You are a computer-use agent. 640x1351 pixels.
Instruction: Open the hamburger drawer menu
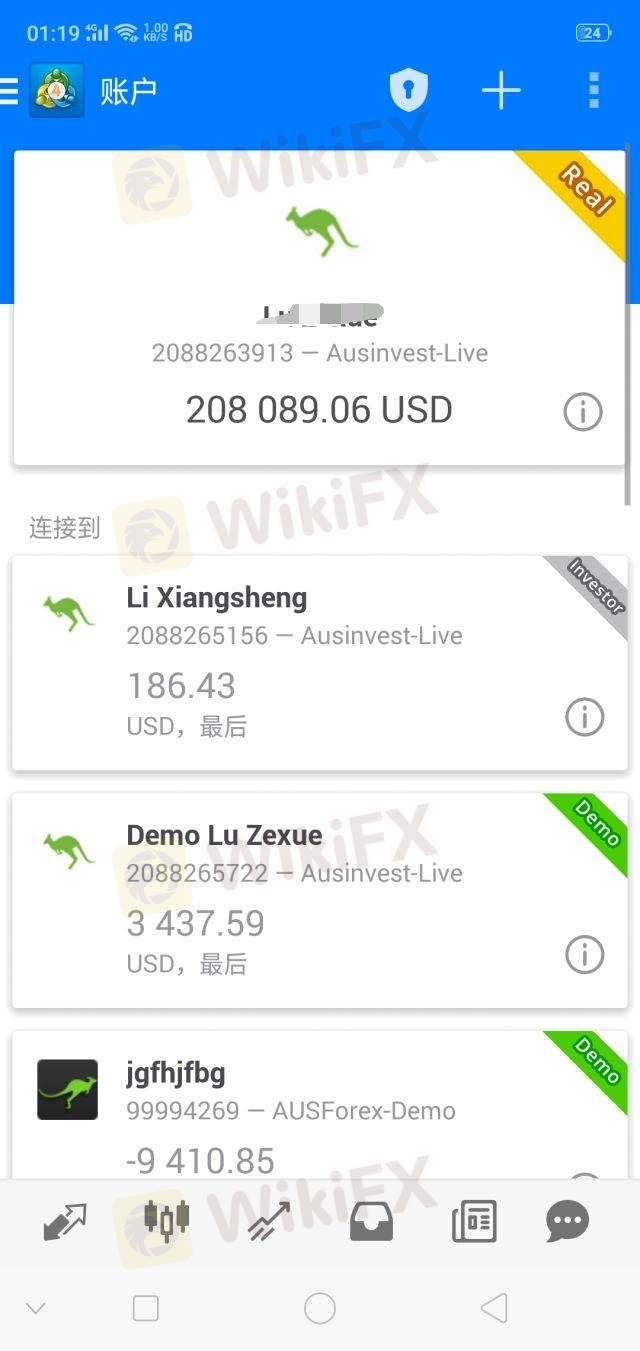click(x=10, y=91)
